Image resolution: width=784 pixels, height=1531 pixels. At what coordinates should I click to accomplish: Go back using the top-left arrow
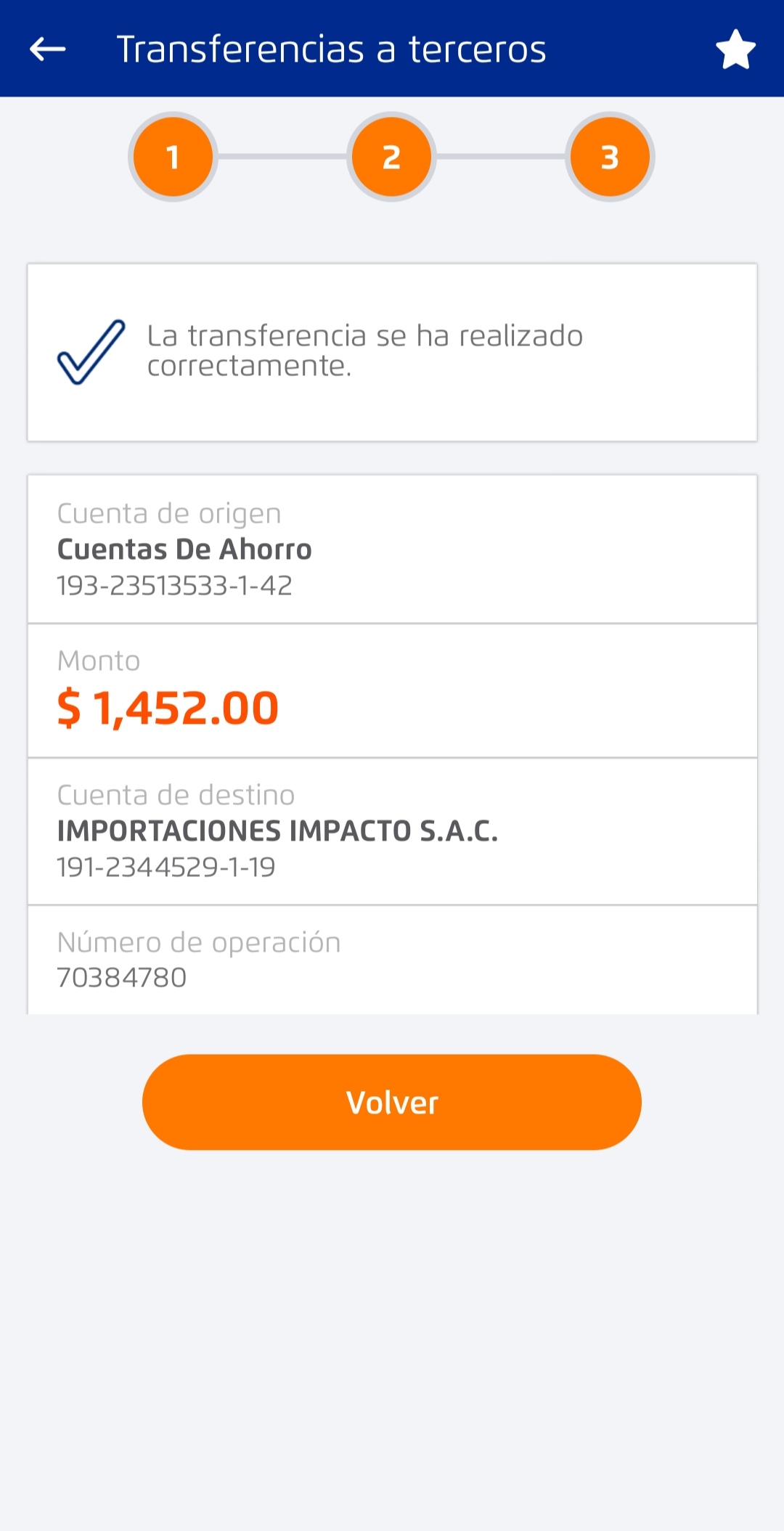click(48, 49)
